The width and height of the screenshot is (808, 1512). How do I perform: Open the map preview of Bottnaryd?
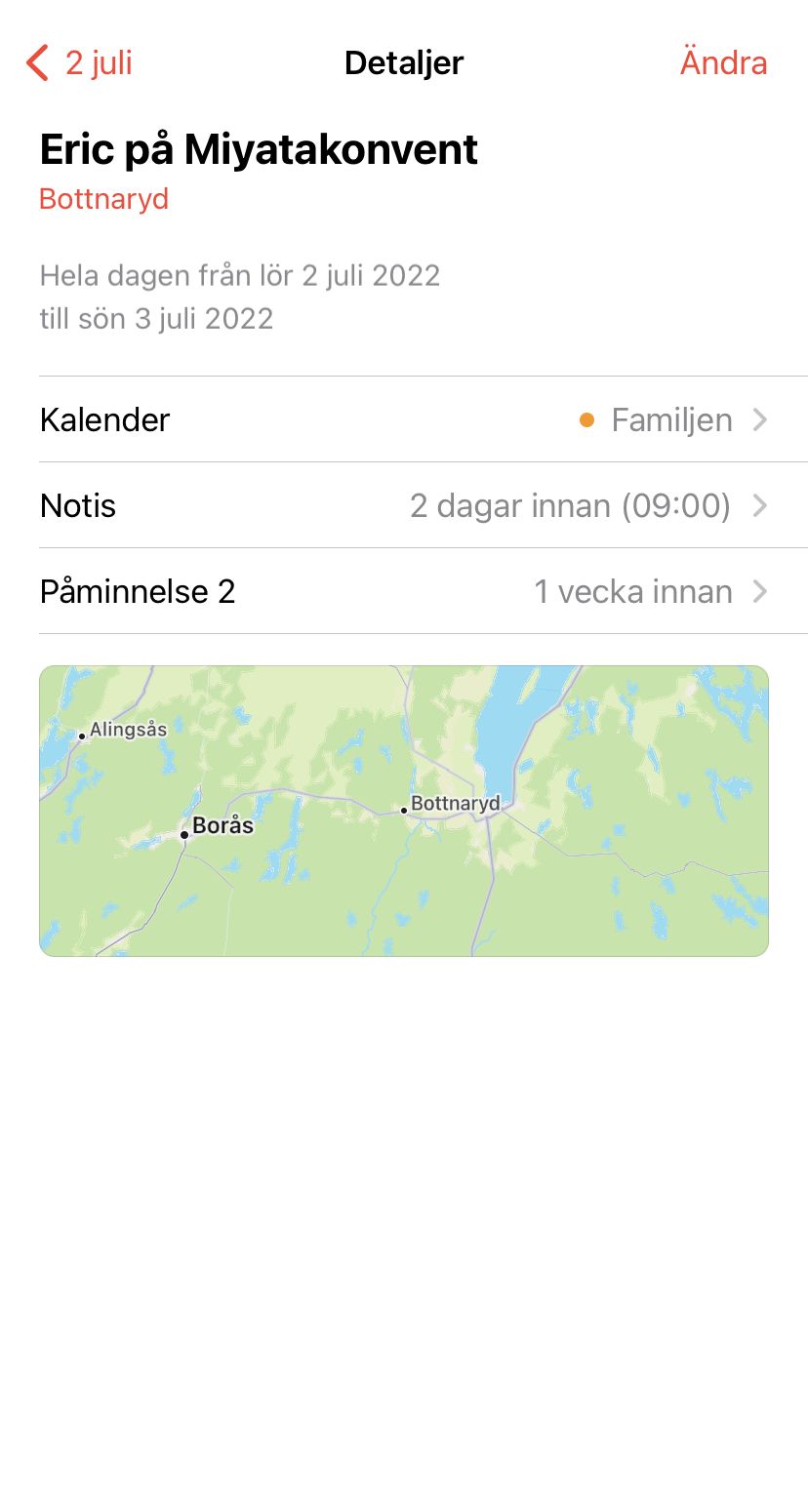[x=404, y=811]
